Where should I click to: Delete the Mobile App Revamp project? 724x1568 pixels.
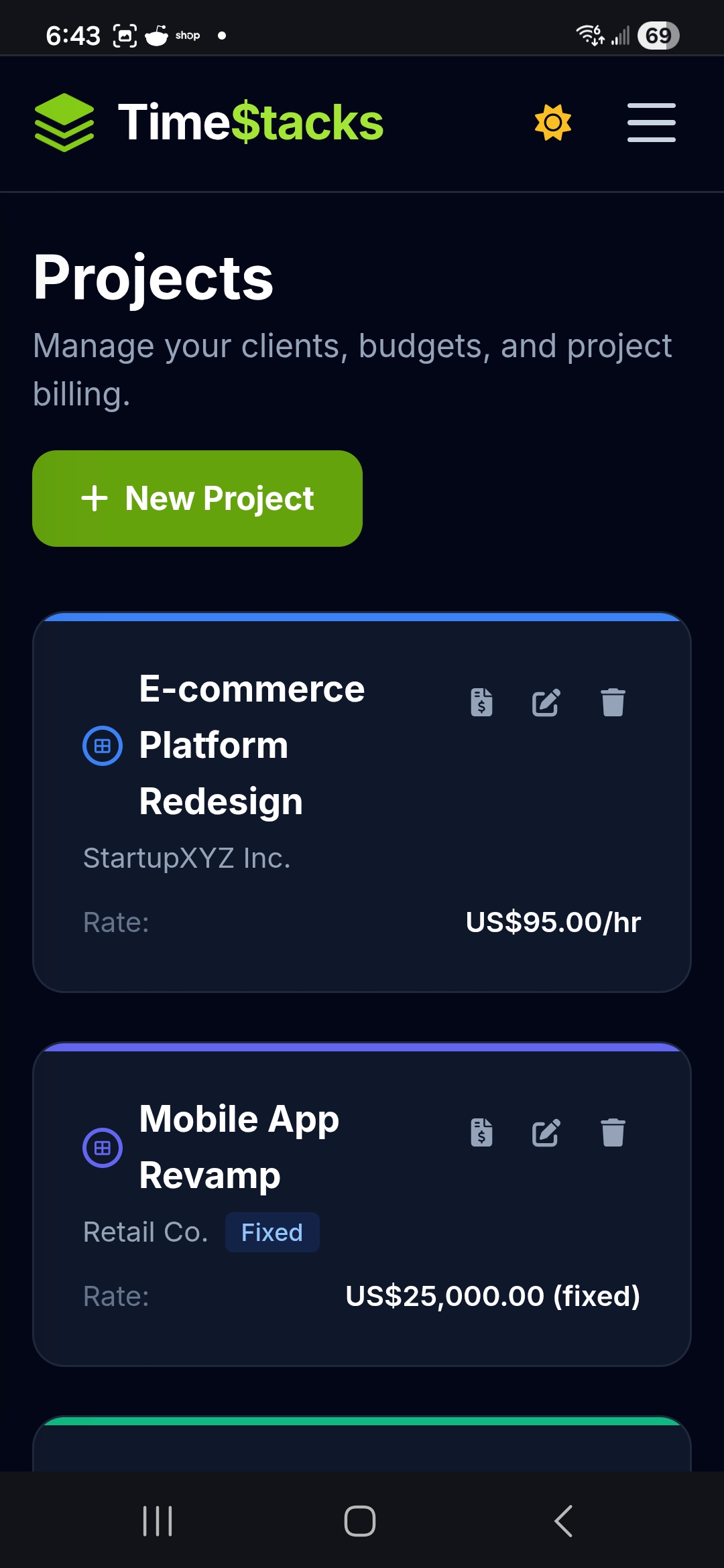(x=613, y=1132)
